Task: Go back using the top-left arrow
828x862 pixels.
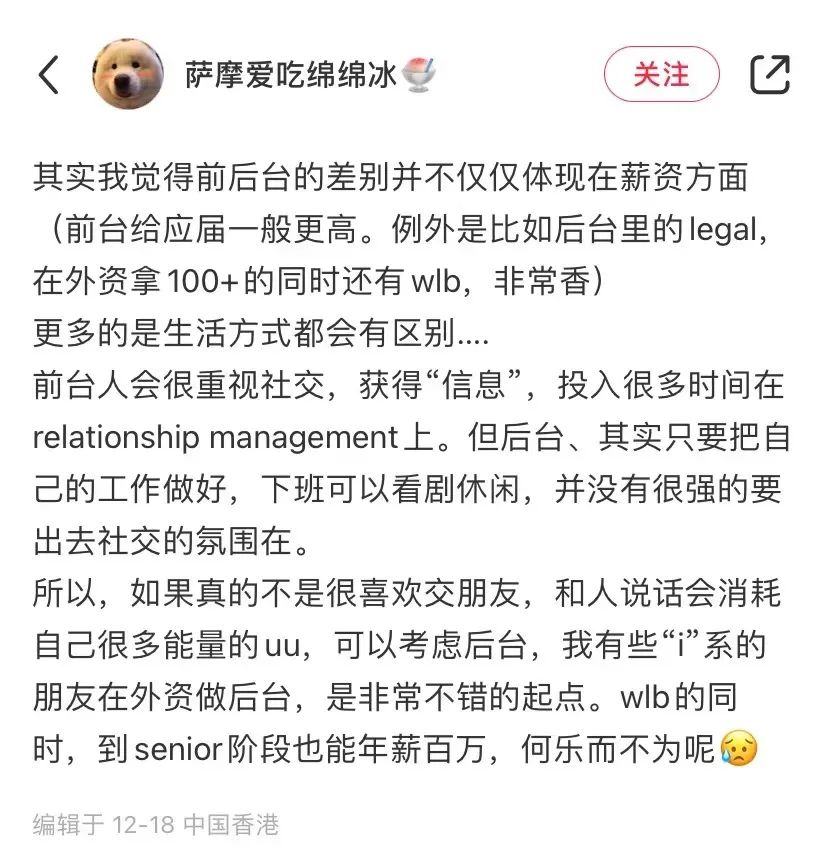Action: coord(48,74)
